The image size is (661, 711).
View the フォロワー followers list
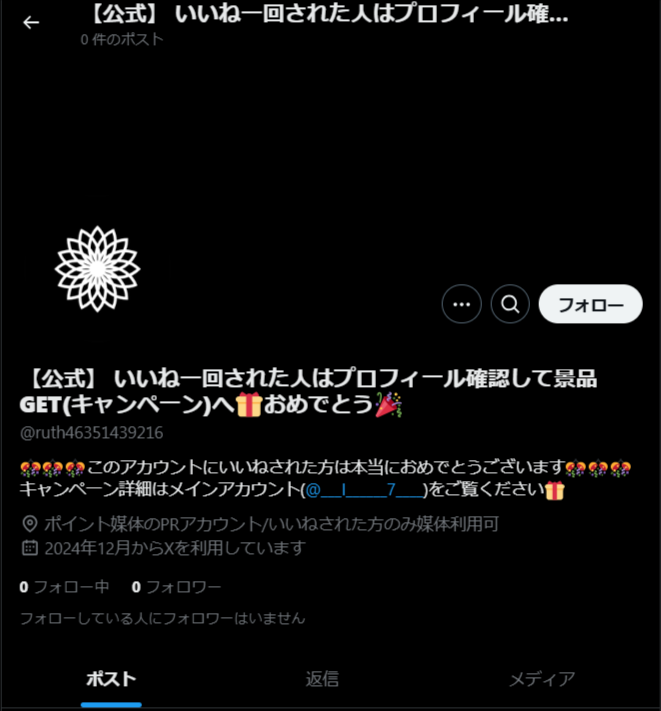pyautogui.click(x=176, y=587)
